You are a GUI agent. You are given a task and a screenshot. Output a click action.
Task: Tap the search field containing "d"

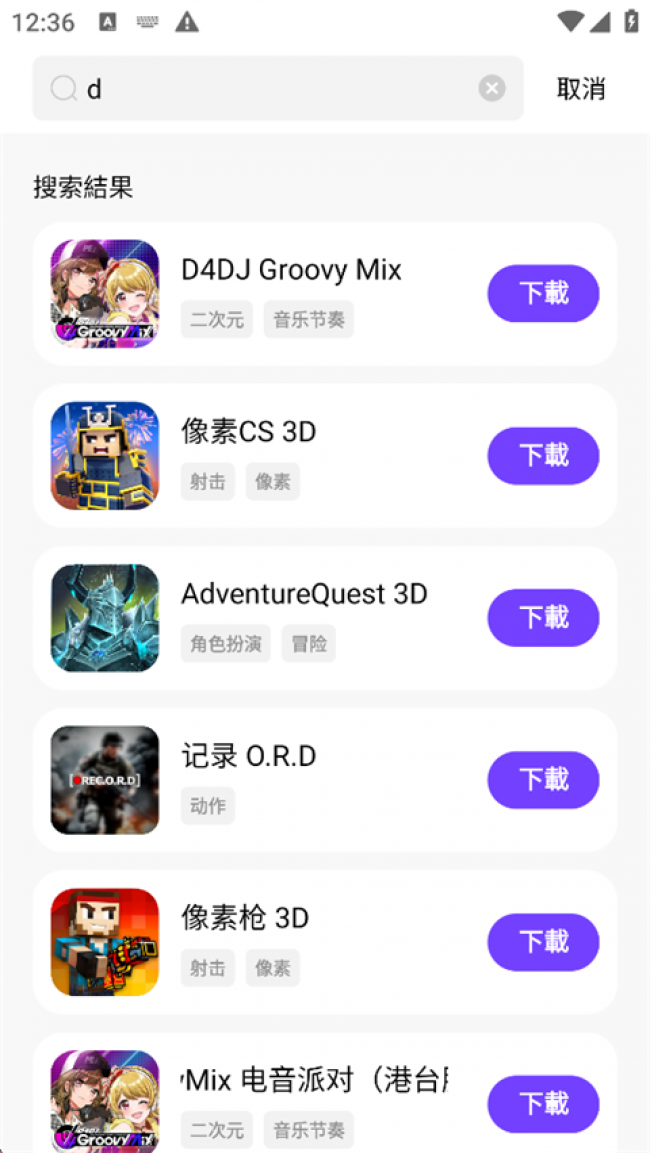pos(270,89)
